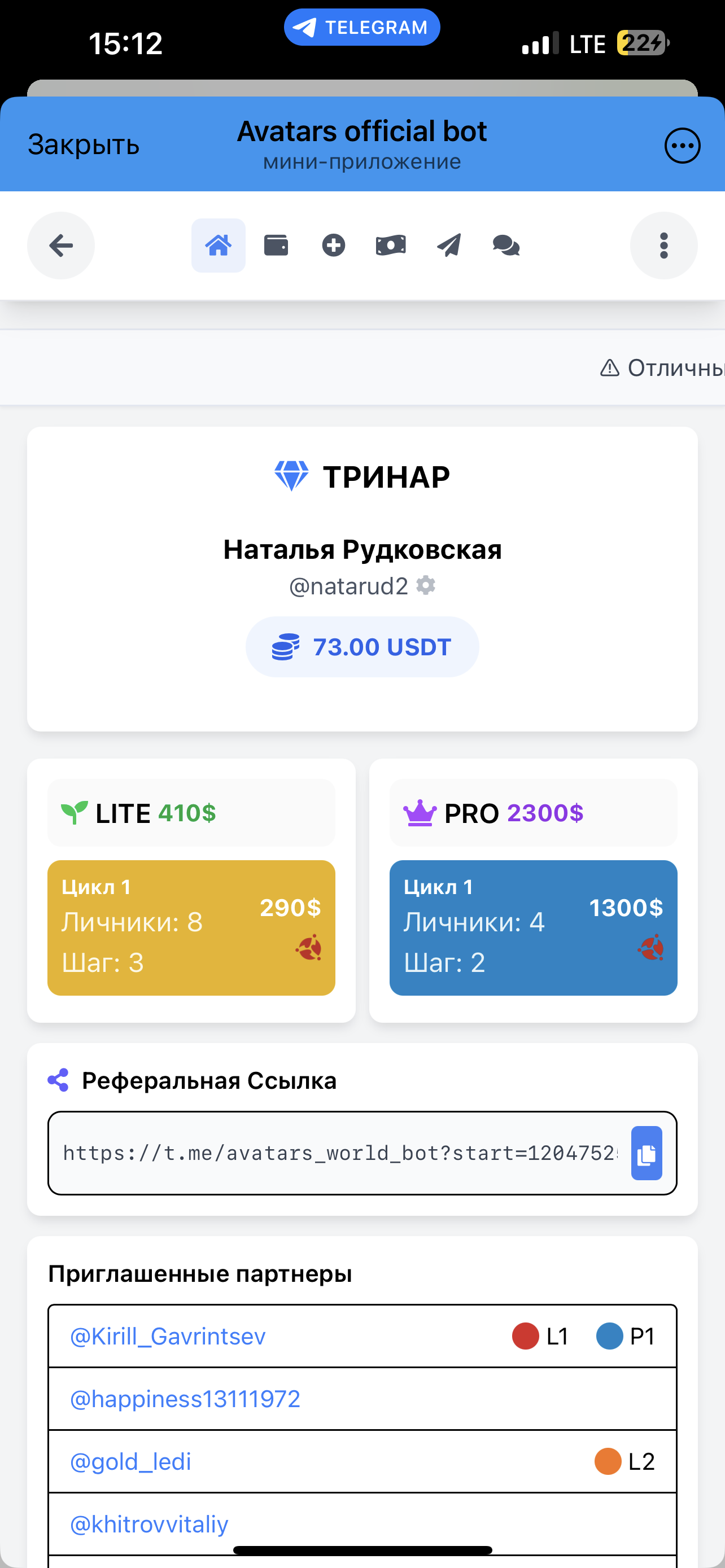Tap the 73.00 USDT balance chip
The width and height of the screenshot is (725, 1568).
[x=362, y=647]
